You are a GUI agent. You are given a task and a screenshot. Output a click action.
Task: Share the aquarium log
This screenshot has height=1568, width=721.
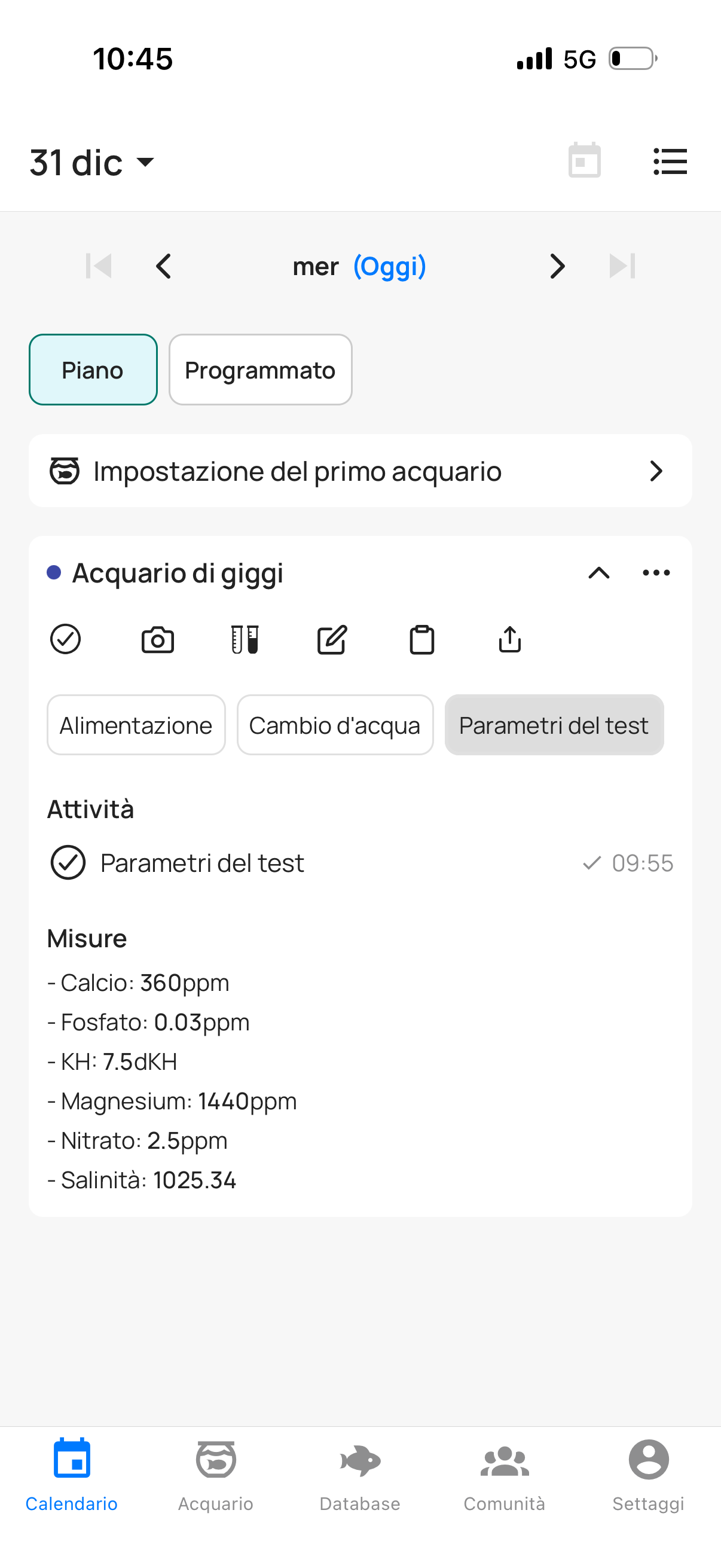(x=509, y=640)
